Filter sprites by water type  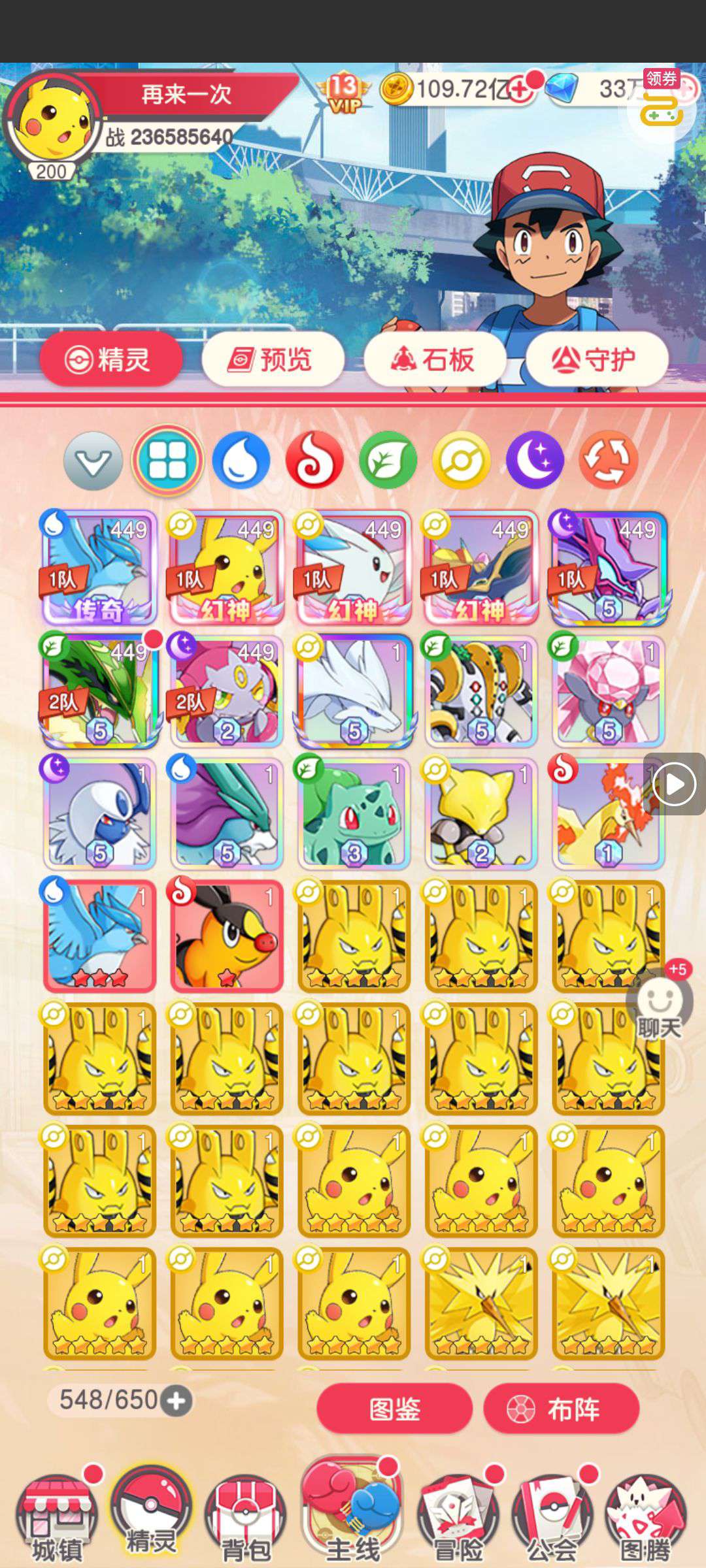pyautogui.click(x=241, y=460)
